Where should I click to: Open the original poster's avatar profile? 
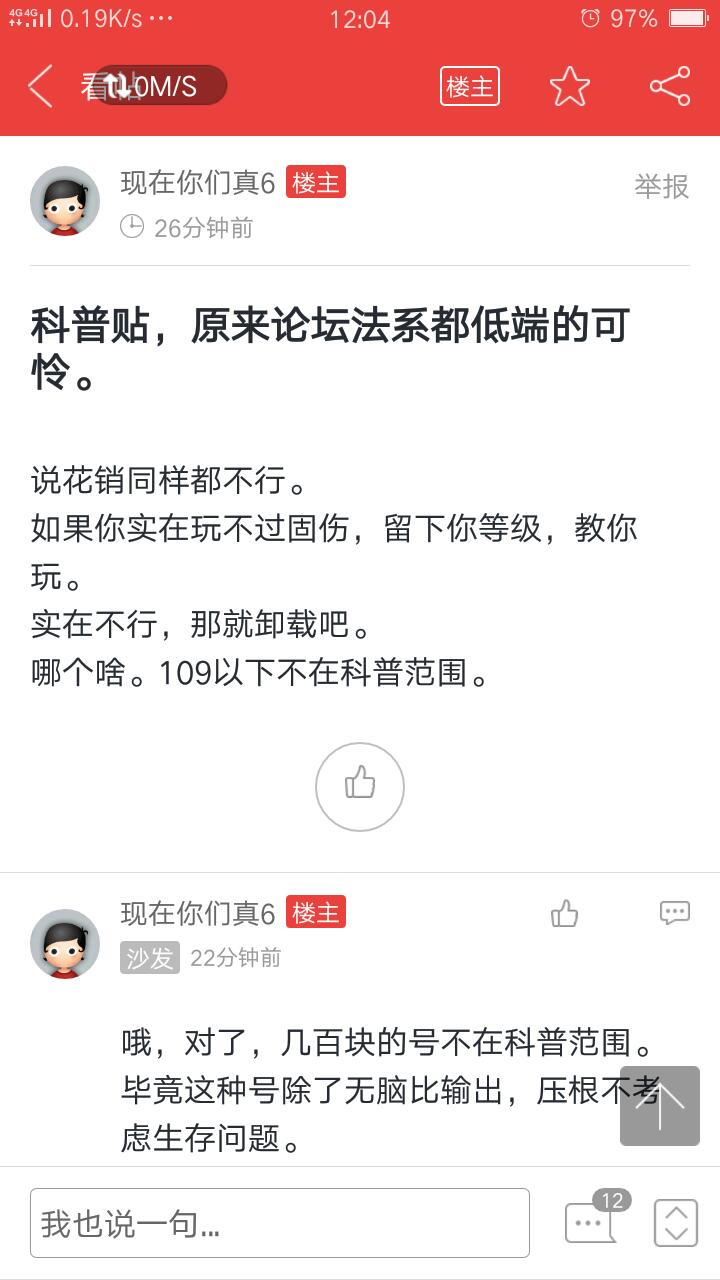coord(65,201)
